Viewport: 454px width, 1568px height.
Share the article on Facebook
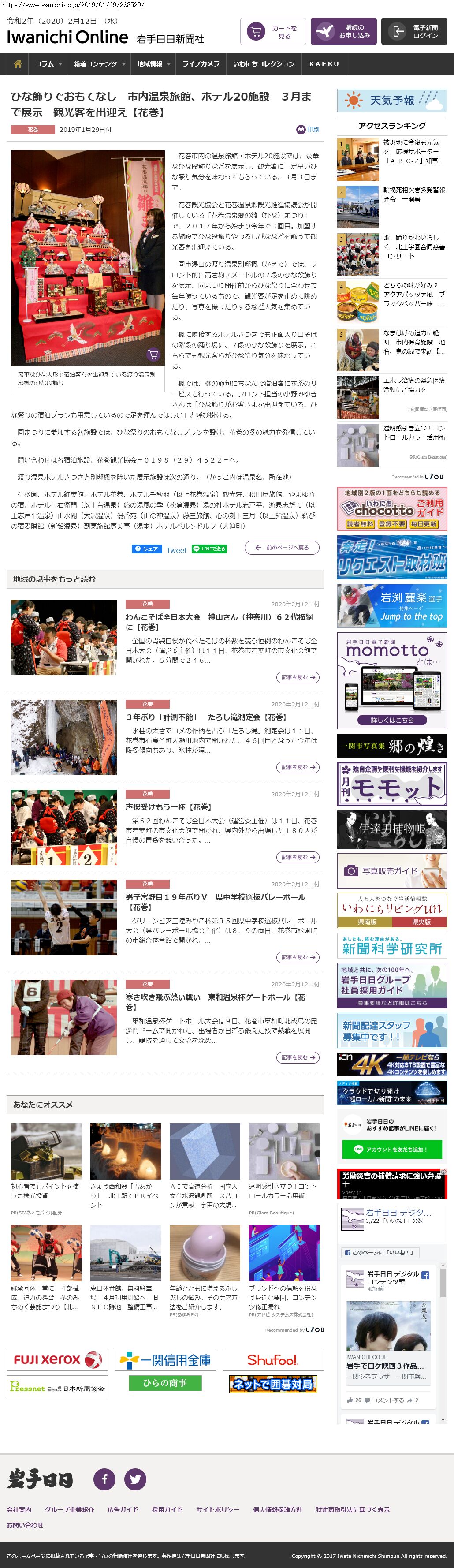(x=146, y=549)
